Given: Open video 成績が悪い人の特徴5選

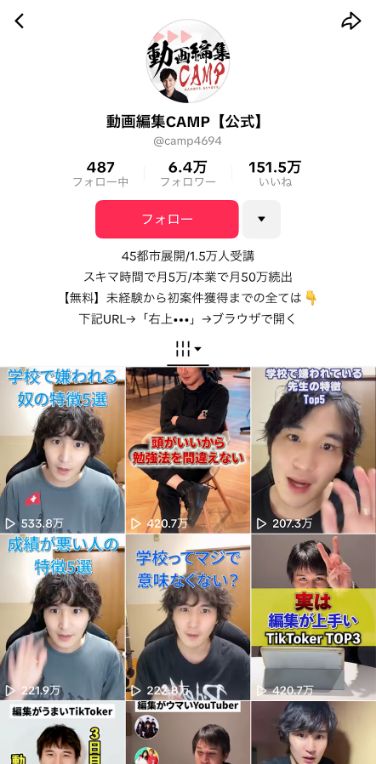Looking at the screenshot, I should click(62, 617).
